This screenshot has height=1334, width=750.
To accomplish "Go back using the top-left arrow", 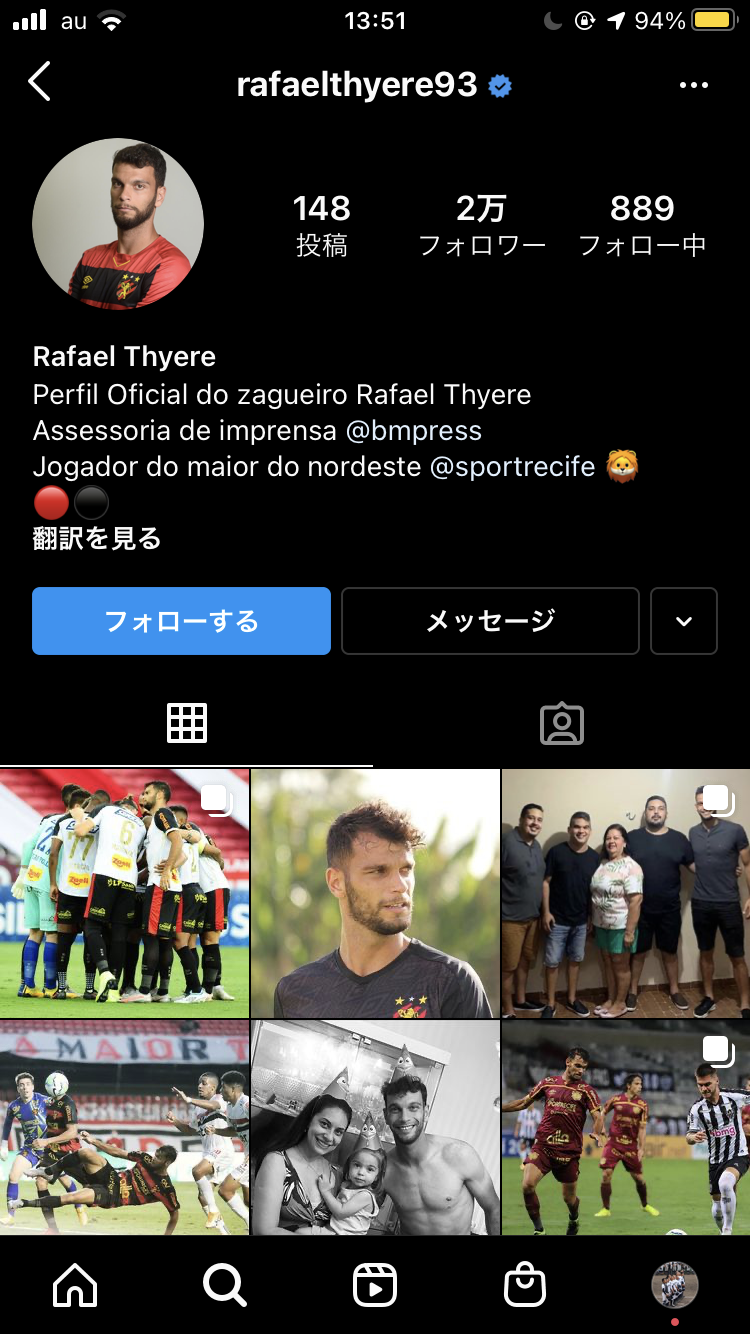I will (x=39, y=83).
